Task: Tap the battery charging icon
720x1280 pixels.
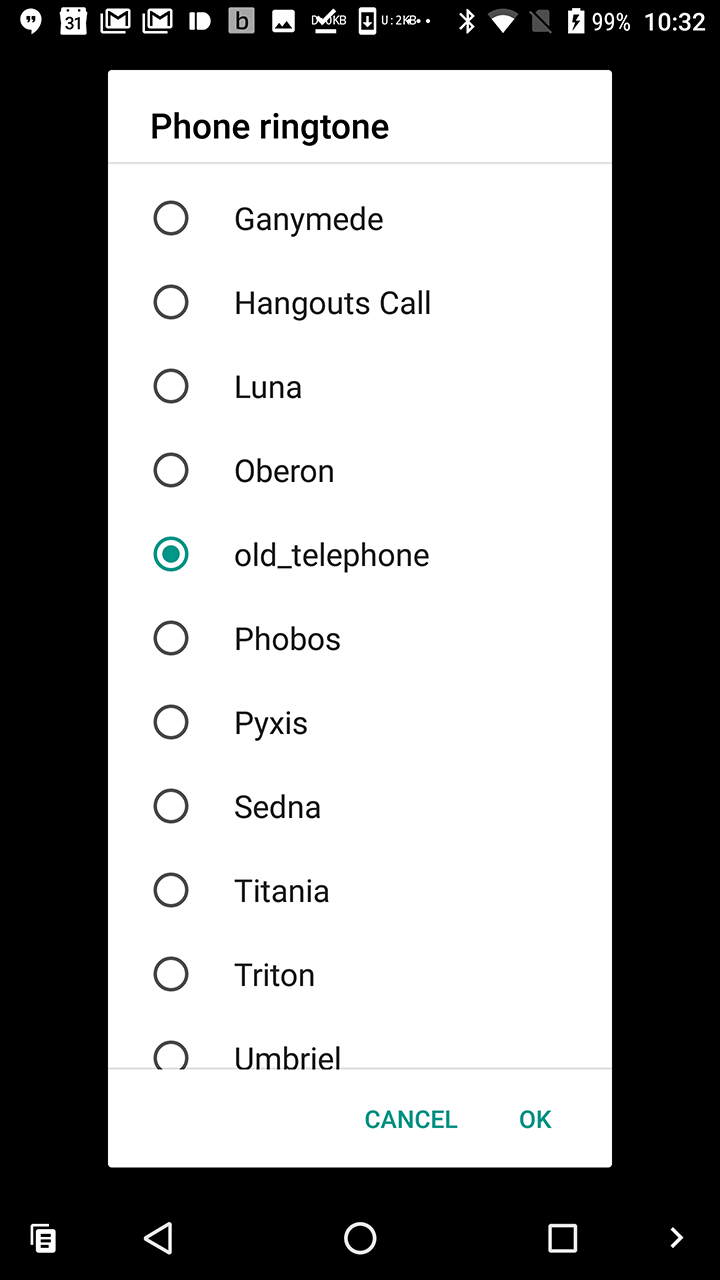Action: (578, 21)
